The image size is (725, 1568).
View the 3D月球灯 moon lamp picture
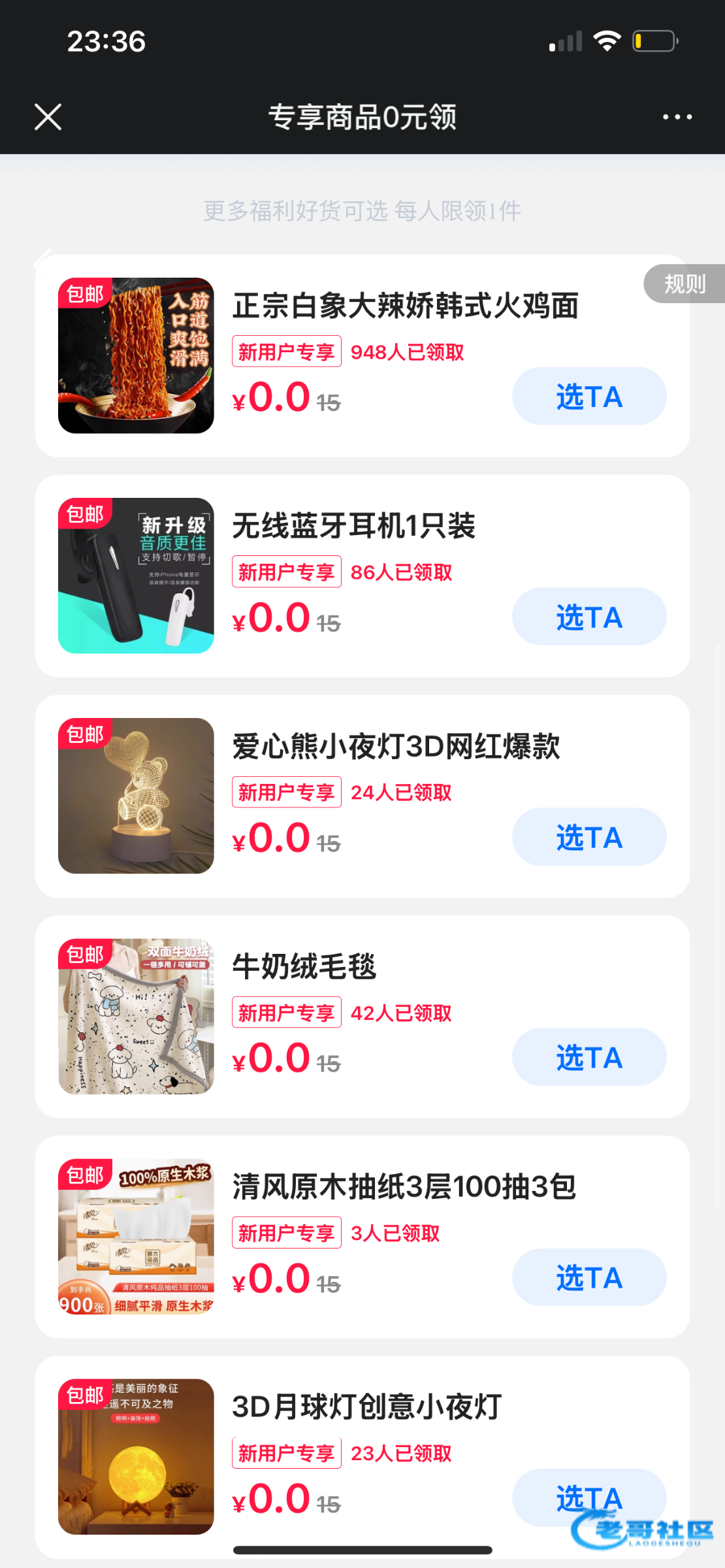click(136, 1456)
